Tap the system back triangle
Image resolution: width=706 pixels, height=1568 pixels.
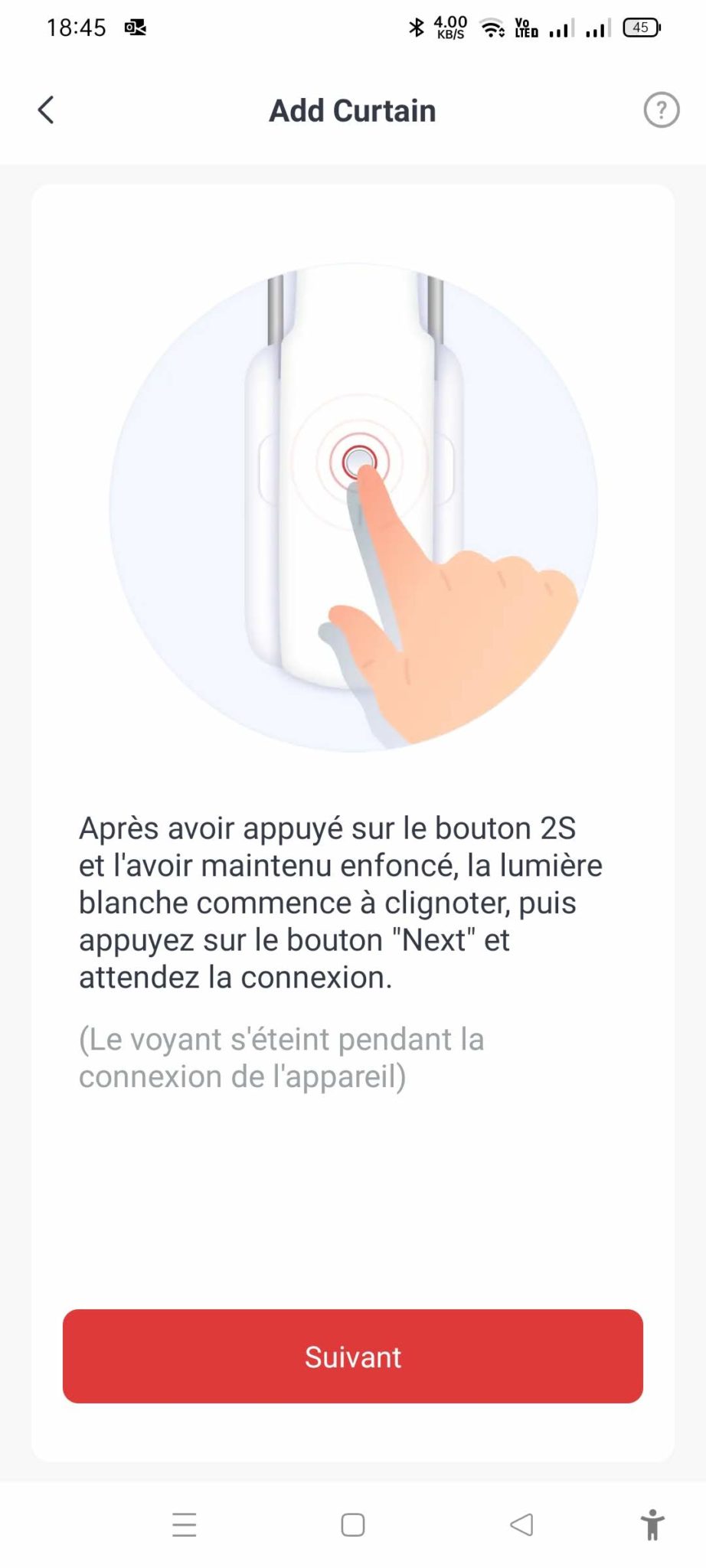(521, 1524)
